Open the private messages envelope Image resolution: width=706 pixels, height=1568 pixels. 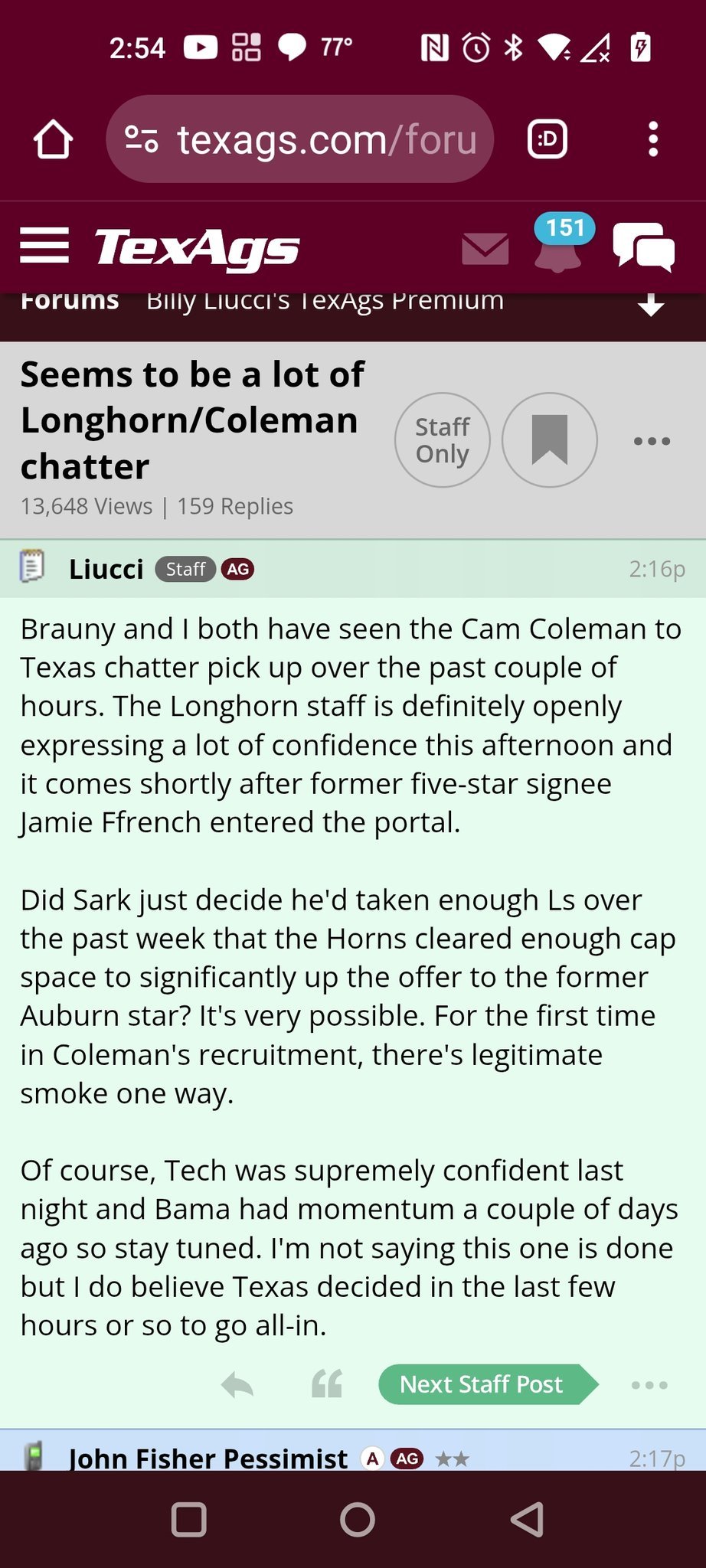pos(485,249)
